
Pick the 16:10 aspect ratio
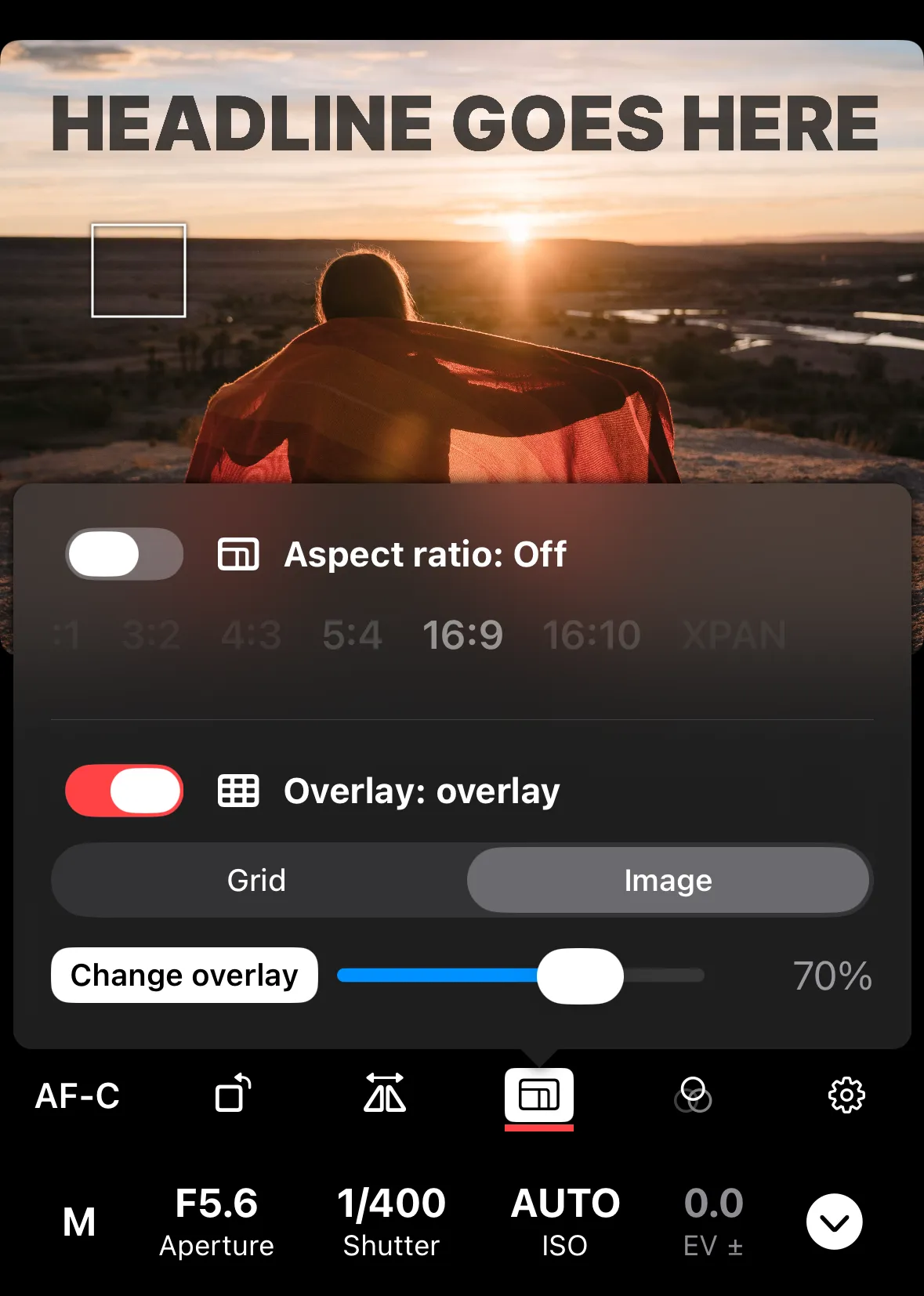point(592,635)
